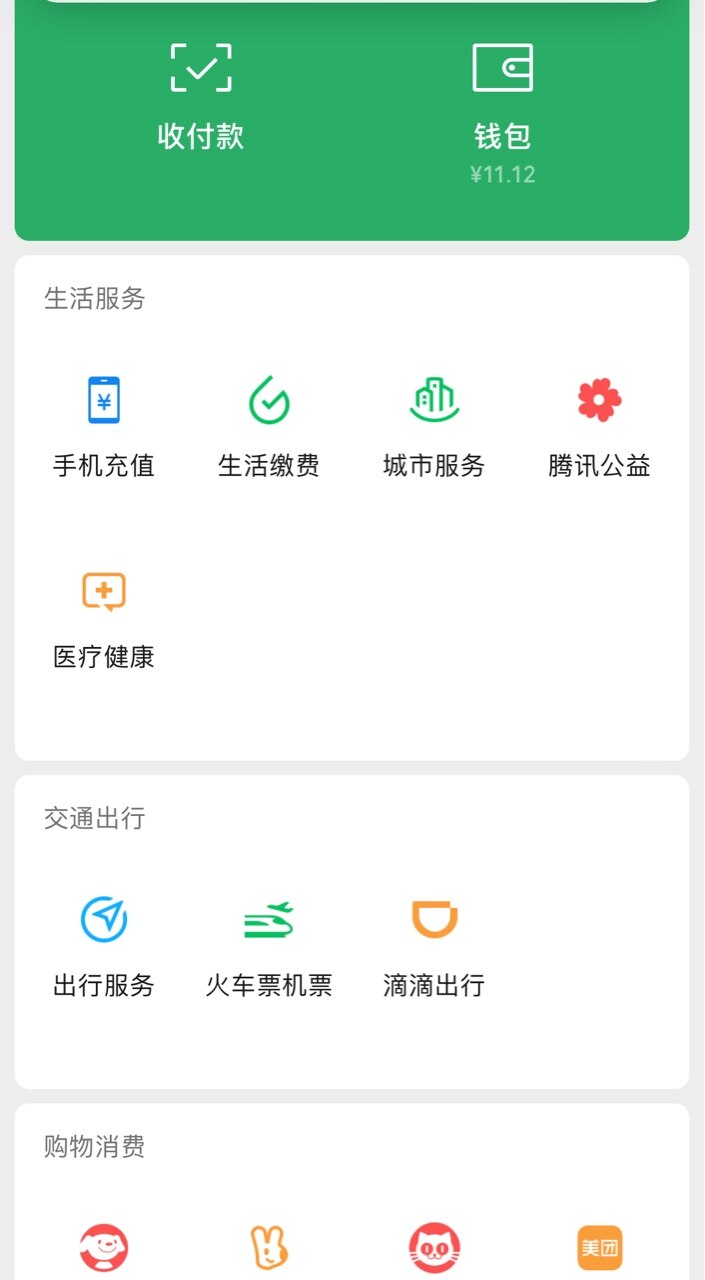The width and height of the screenshot is (705, 1280).
Task: Open 收付款 payment code
Action: pos(201,98)
